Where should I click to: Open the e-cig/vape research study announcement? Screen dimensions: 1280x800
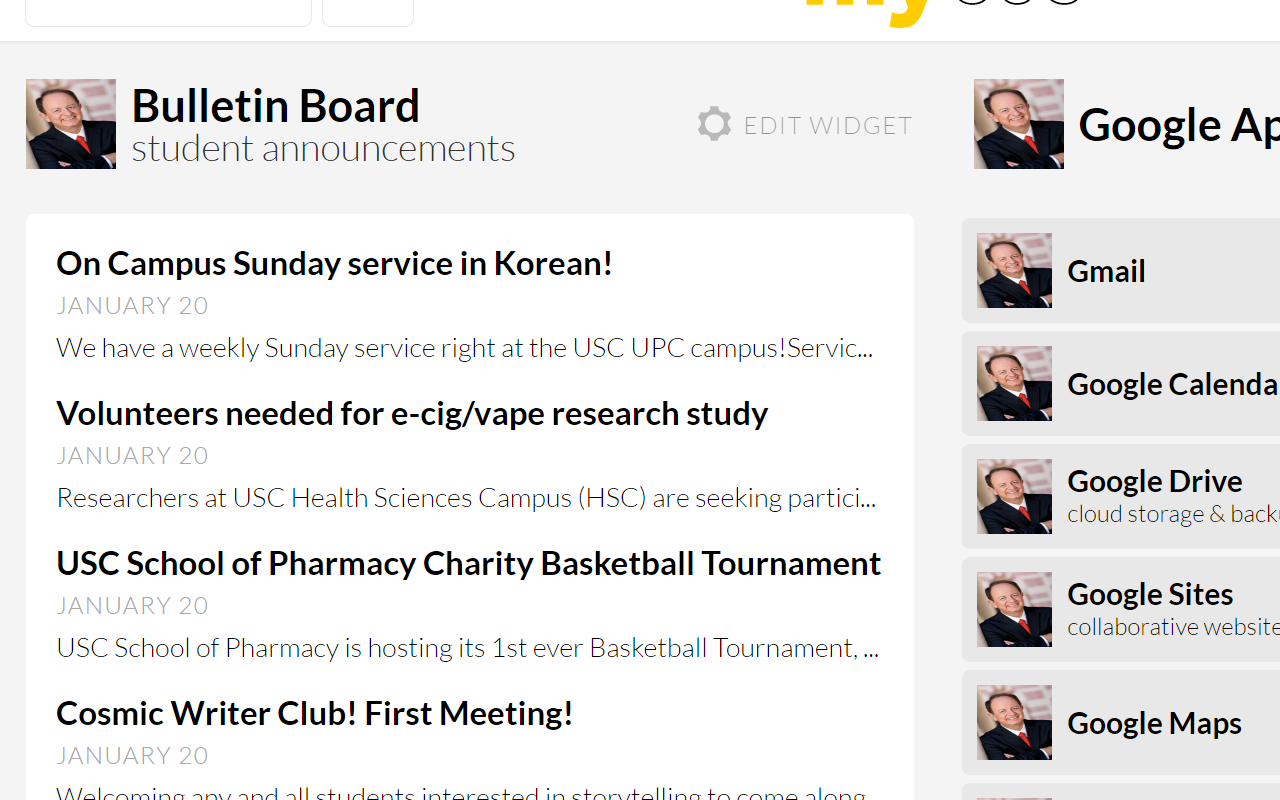pos(411,414)
